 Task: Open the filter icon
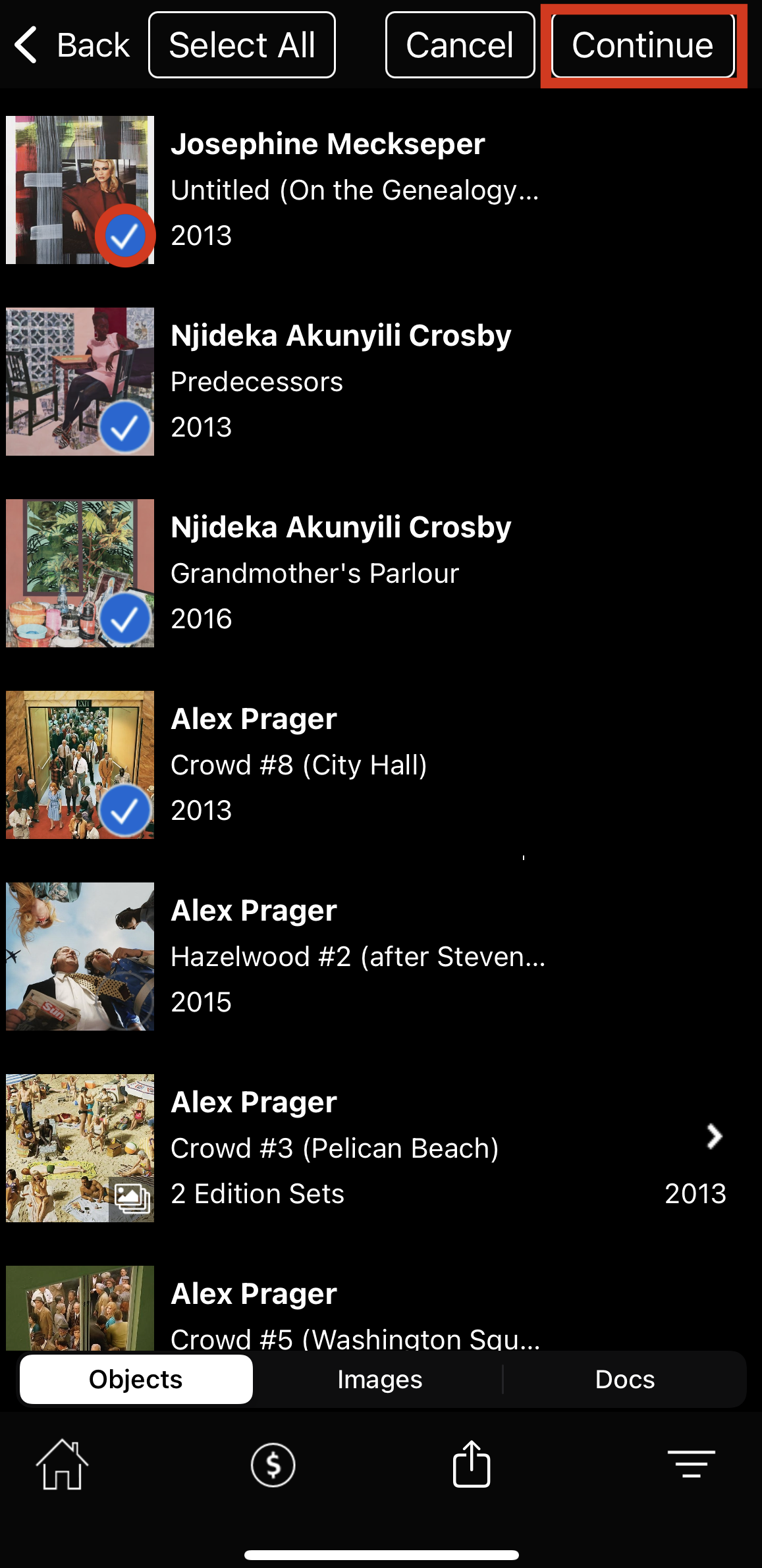pos(691,1463)
